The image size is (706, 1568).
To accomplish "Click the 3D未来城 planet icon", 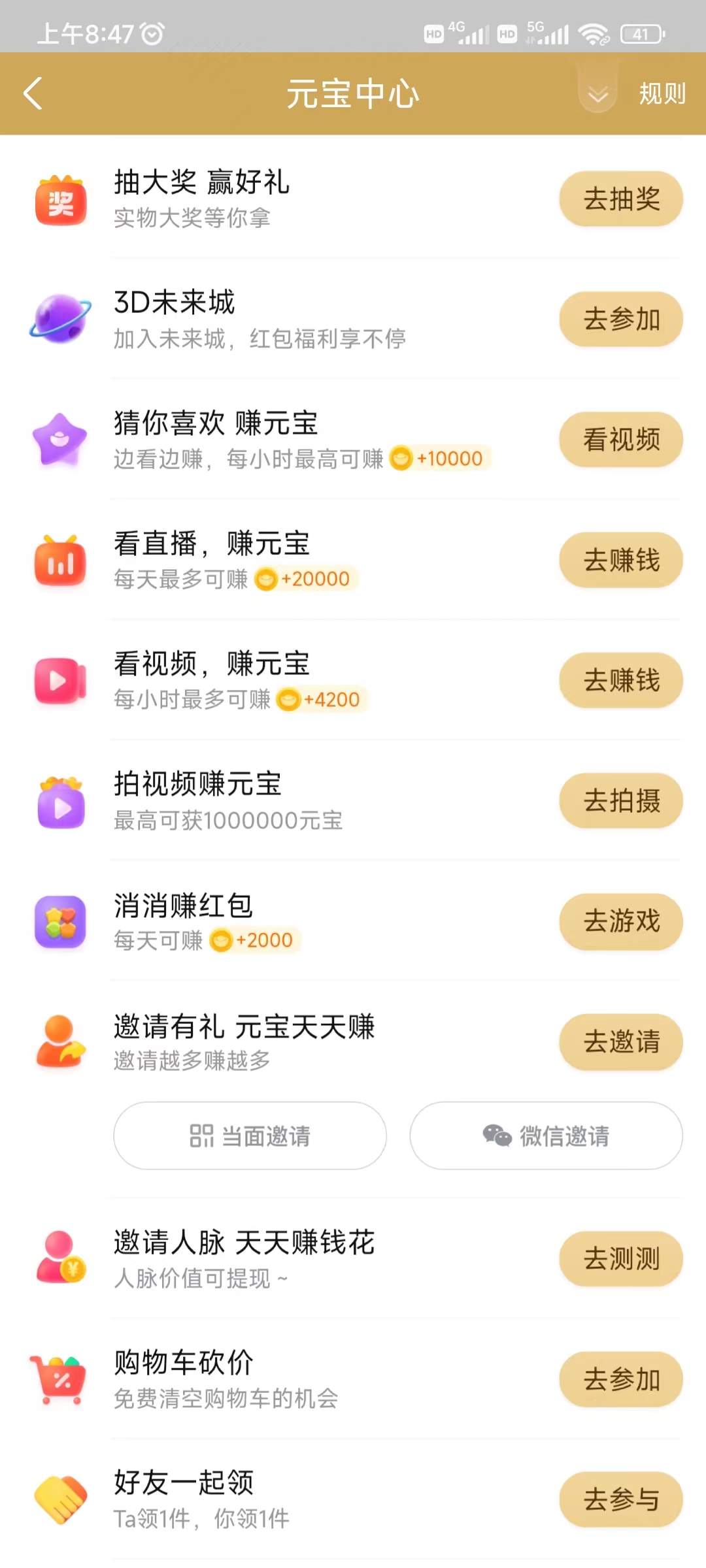I will [x=61, y=319].
